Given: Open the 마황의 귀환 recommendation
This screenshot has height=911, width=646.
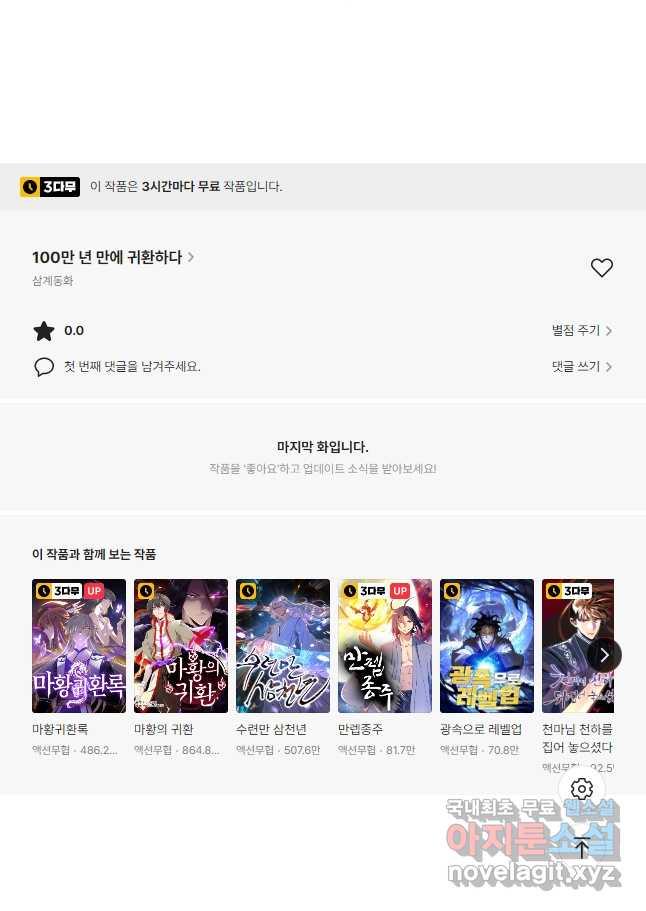Looking at the screenshot, I should [x=181, y=646].
